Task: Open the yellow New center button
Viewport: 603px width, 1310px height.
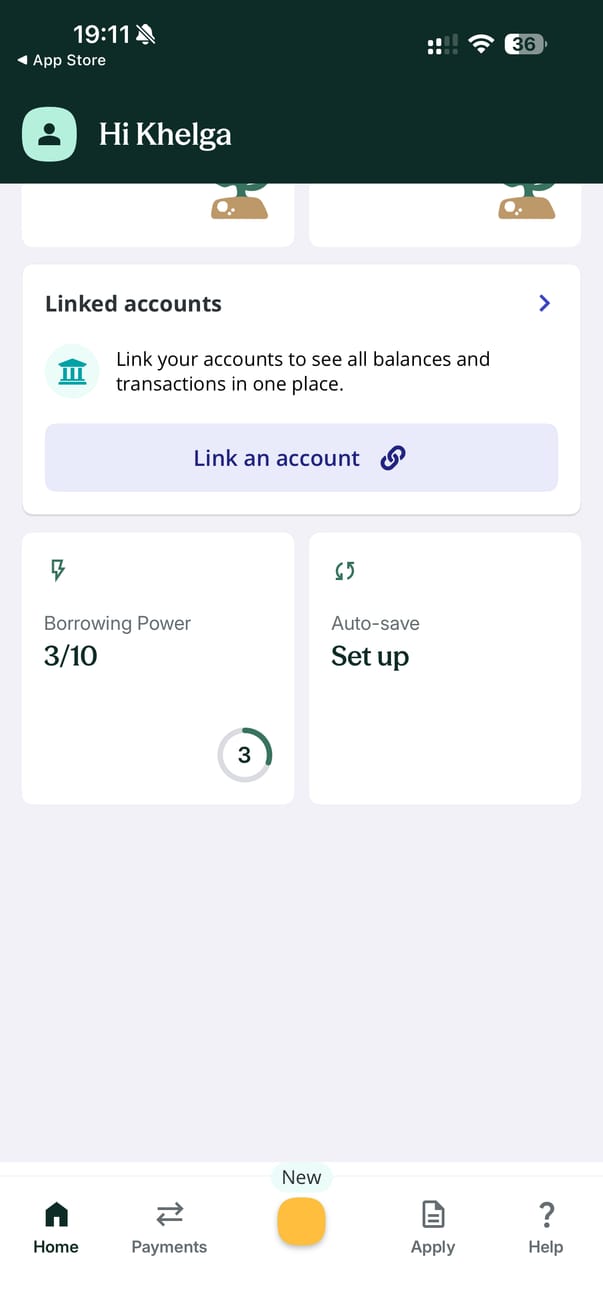Action: click(301, 1221)
